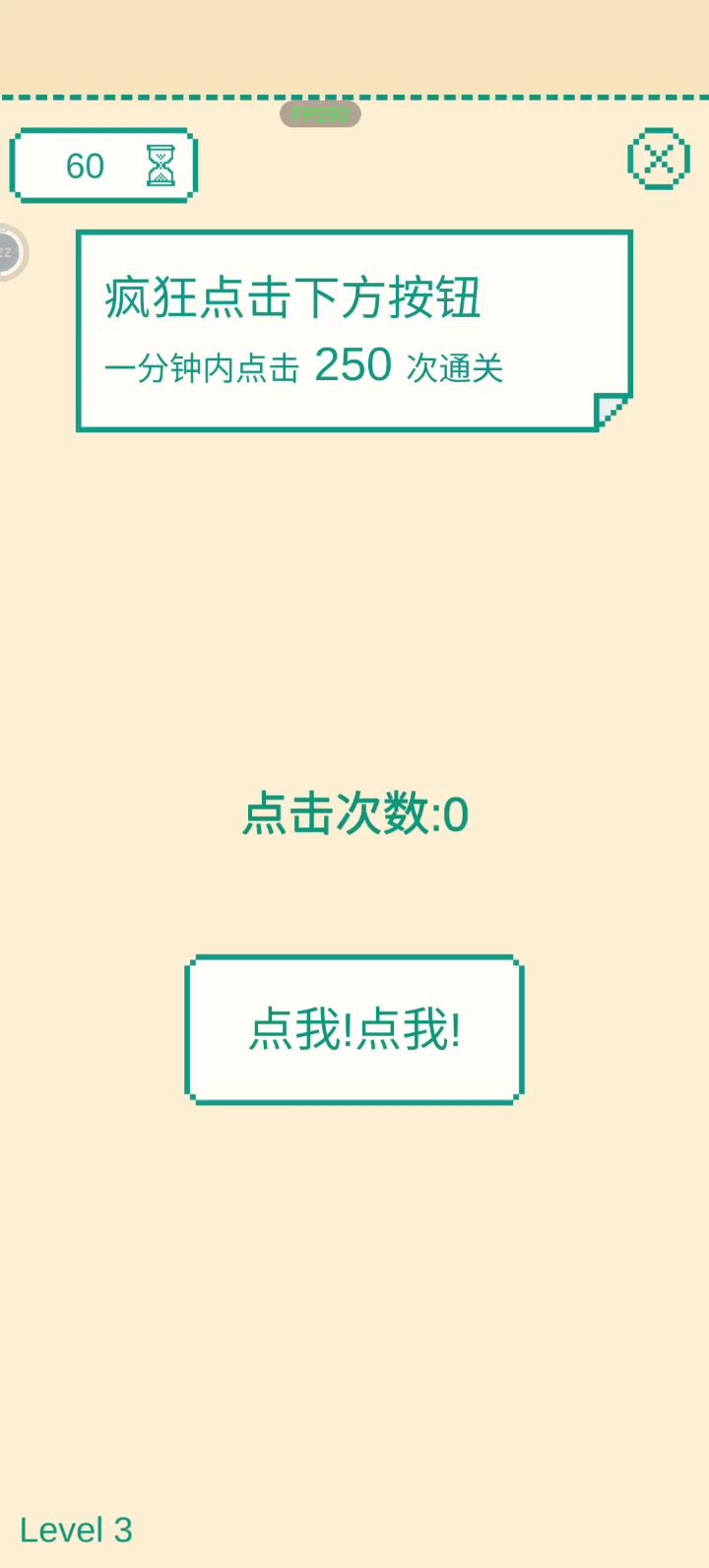
Task: Open the floating bubble at the left edge
Action: 8,253
